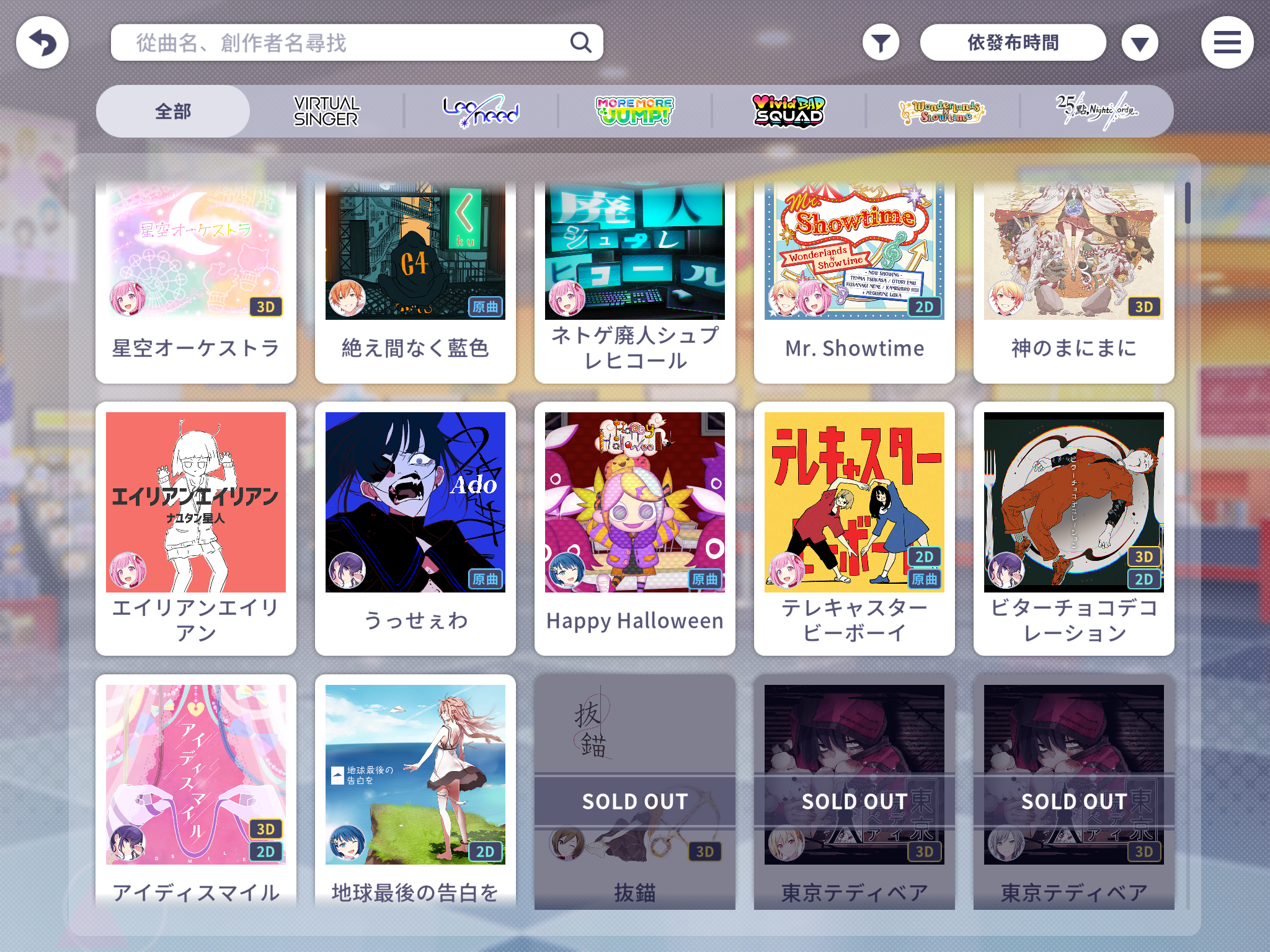
Task: Toggle sort order with the triangle arrow
Action: [1140, 43]
